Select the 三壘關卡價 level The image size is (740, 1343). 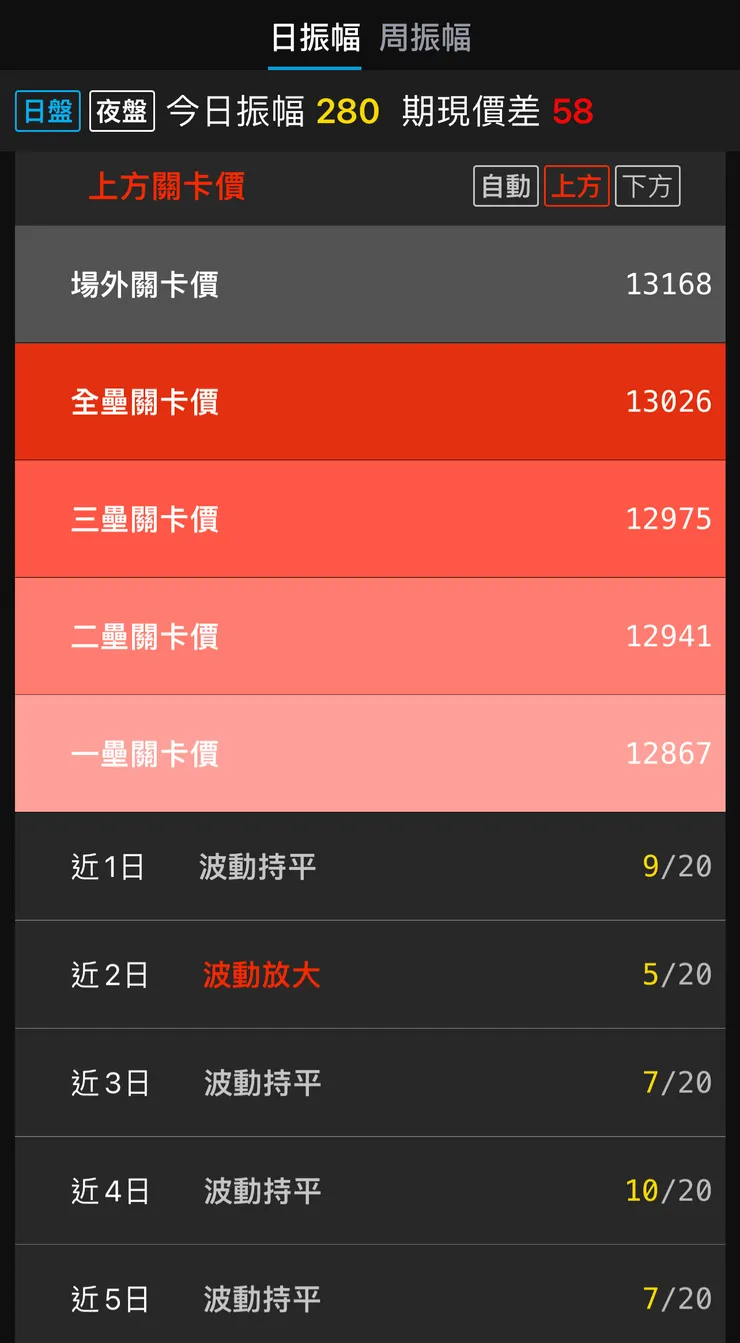click(x=370, y=519)
